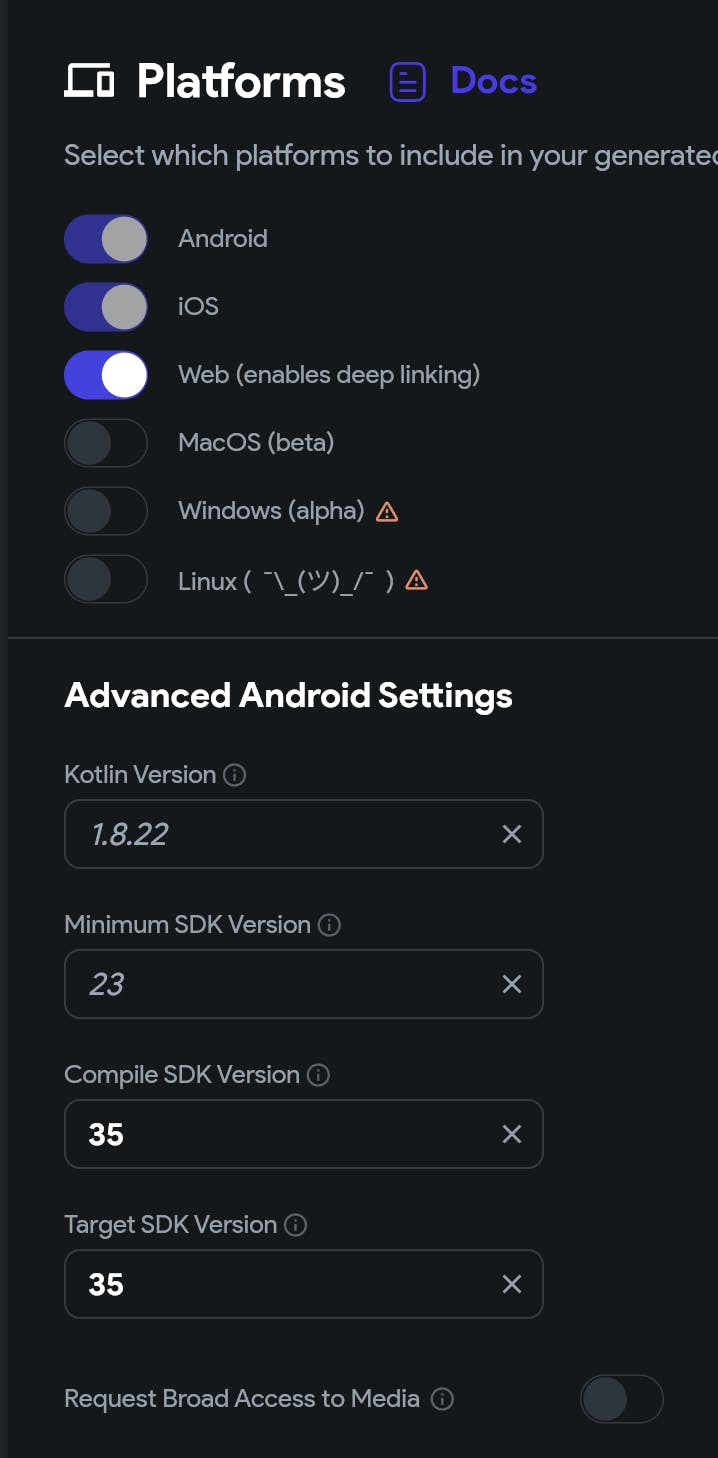Show info for Kotlin Version

pos(235,775)
